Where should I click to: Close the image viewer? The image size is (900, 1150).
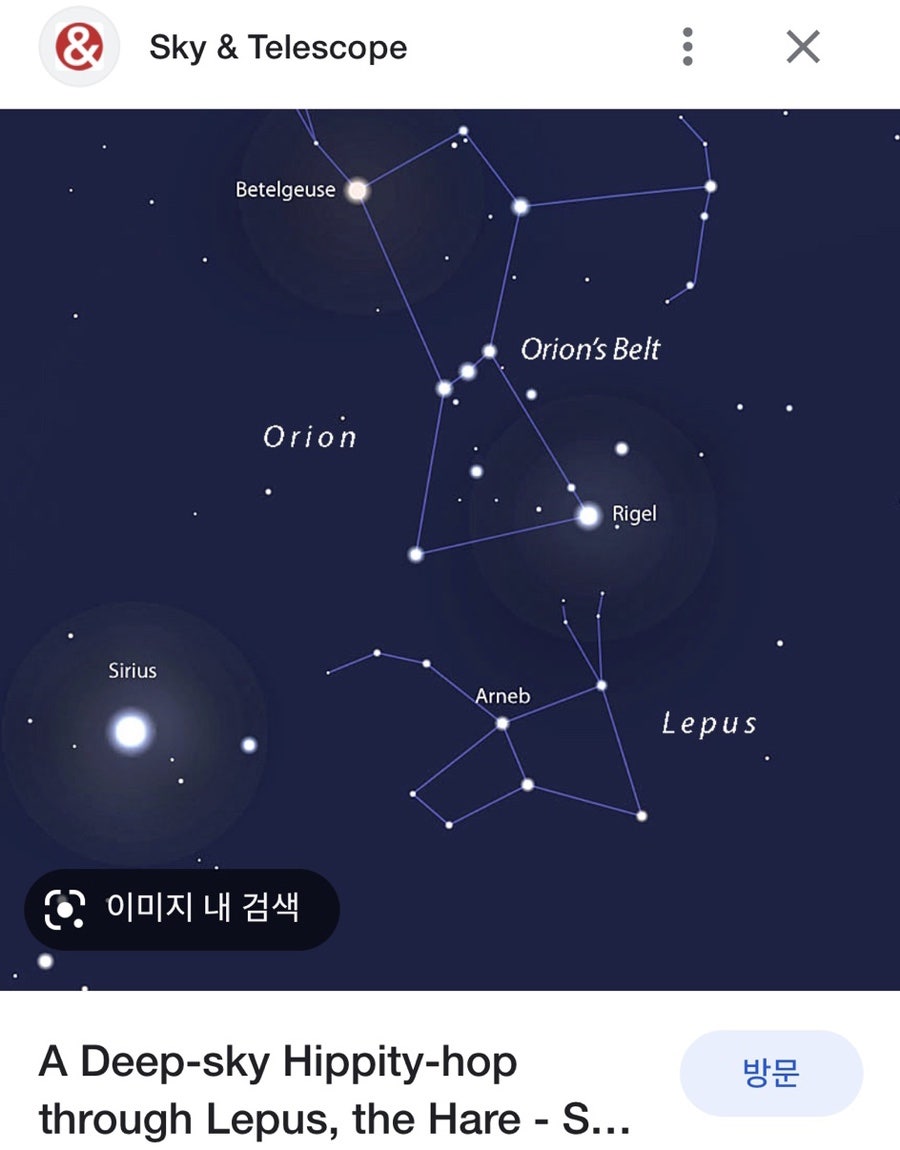tap(802, 47)
